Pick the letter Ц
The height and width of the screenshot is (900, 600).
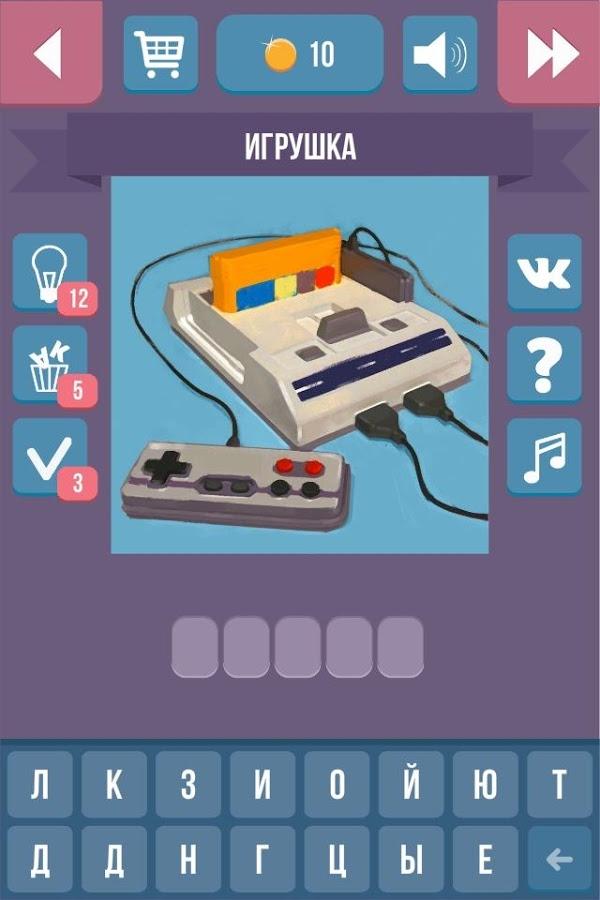336,859
